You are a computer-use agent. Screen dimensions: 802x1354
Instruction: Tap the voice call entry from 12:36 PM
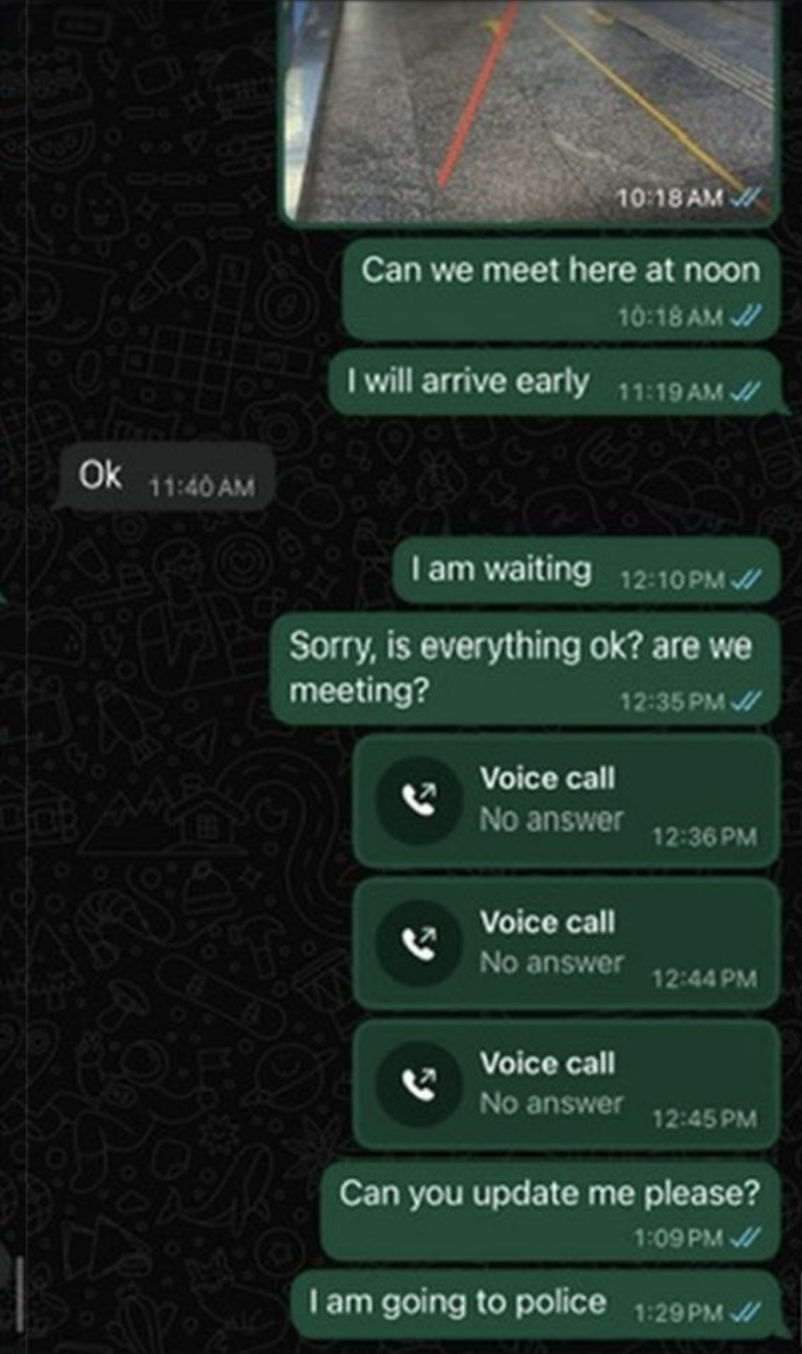coord(566,801)
